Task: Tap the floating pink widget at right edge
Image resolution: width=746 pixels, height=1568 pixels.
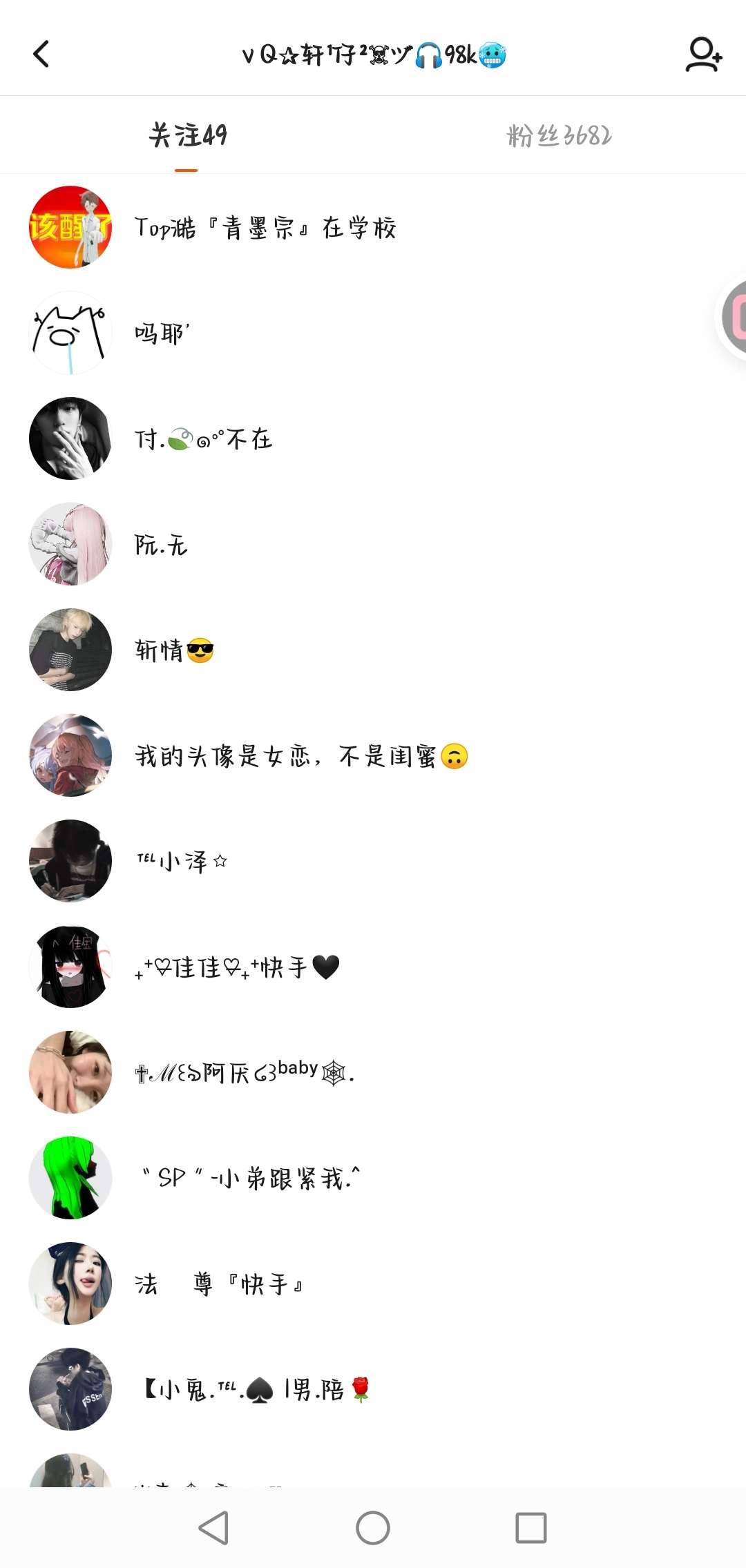Action: [733, 316]
